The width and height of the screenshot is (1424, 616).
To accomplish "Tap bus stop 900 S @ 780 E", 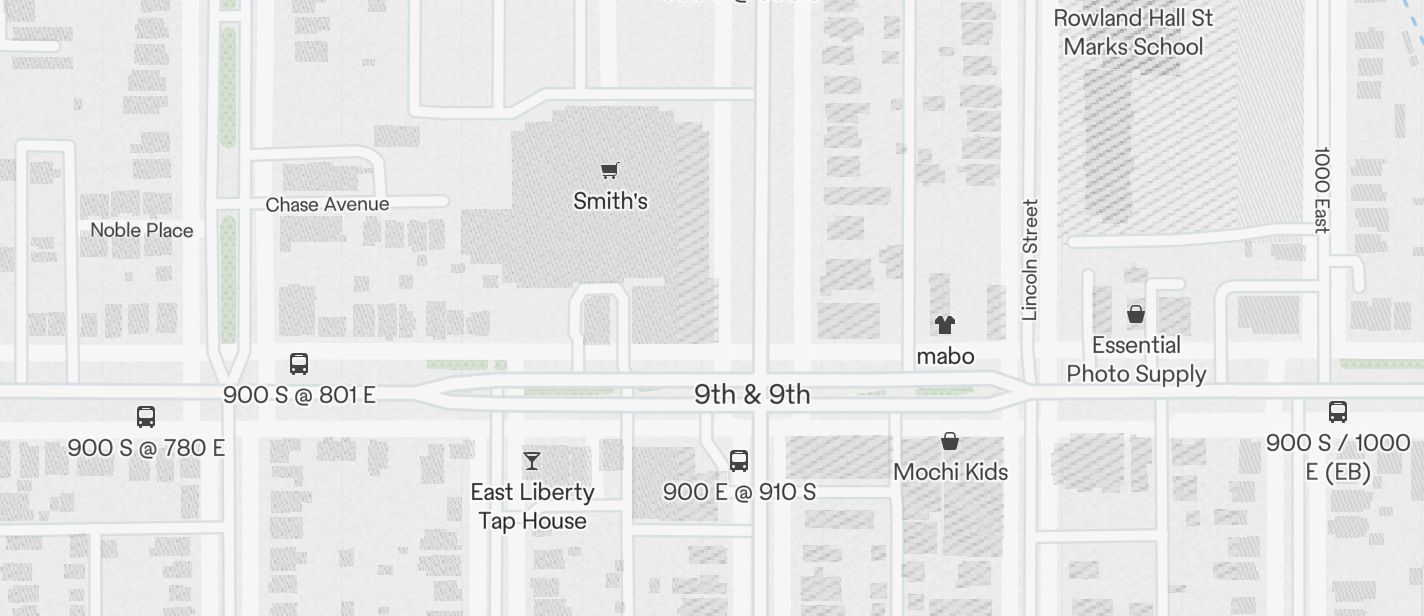I will coord(146,417).
